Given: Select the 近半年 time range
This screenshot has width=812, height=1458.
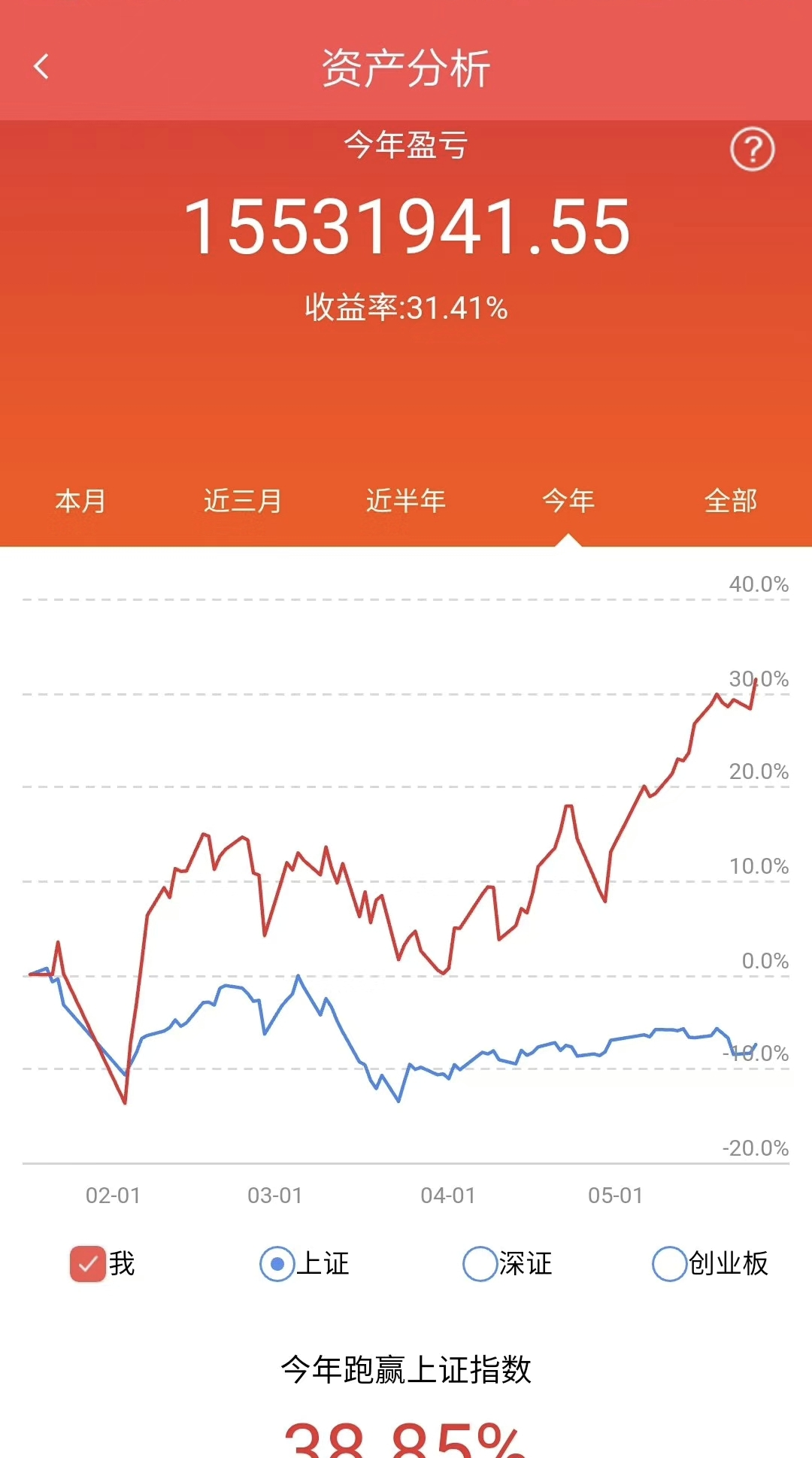Looking at the screenshot, I should click(406, 501).
